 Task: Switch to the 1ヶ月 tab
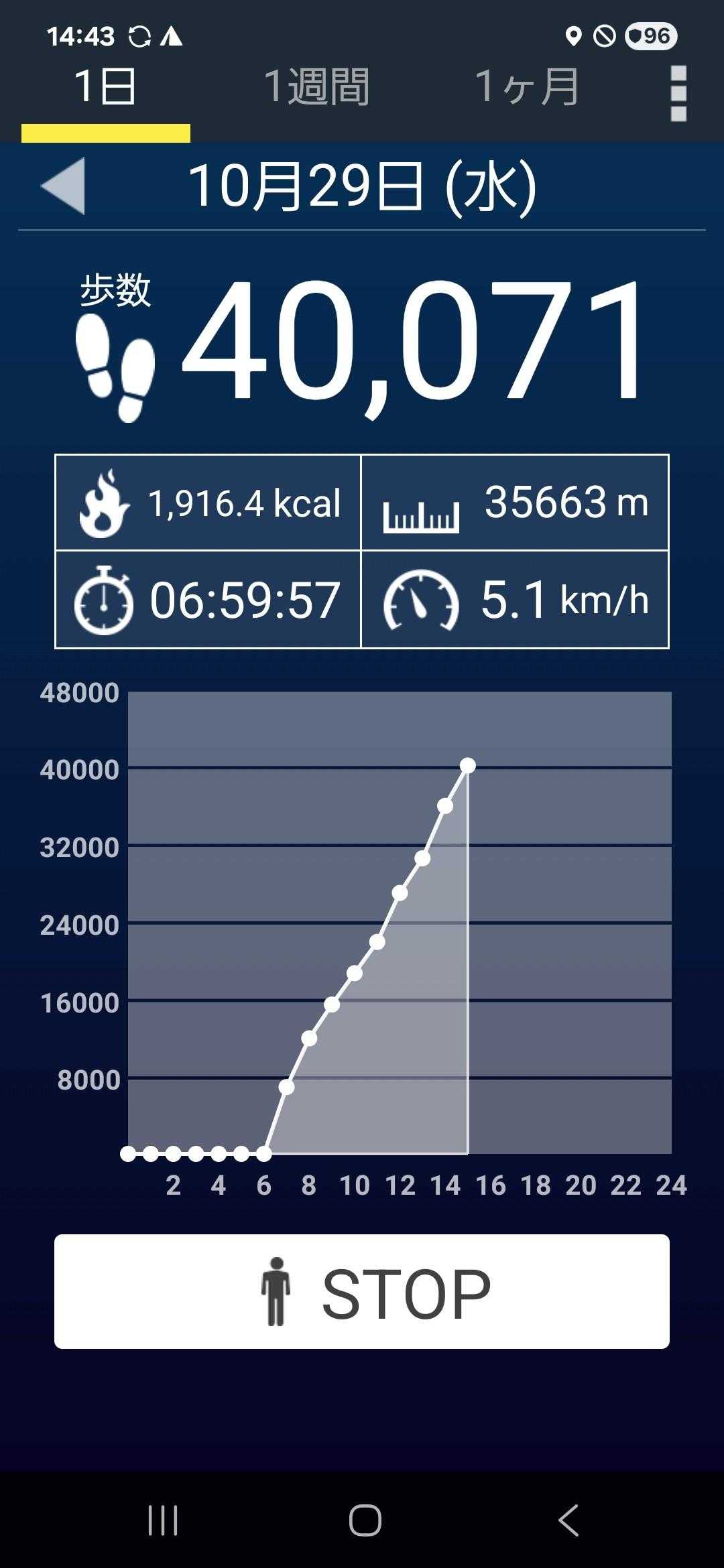point(527,87)
